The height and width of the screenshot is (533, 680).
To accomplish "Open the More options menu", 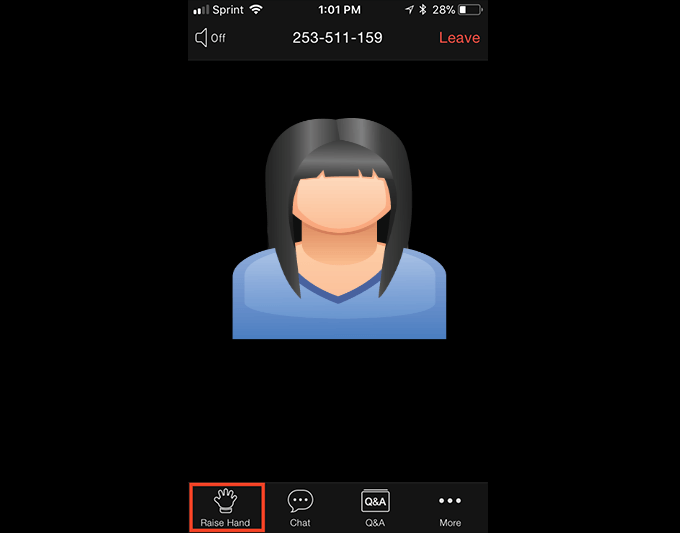I will [x=450, y=507].
